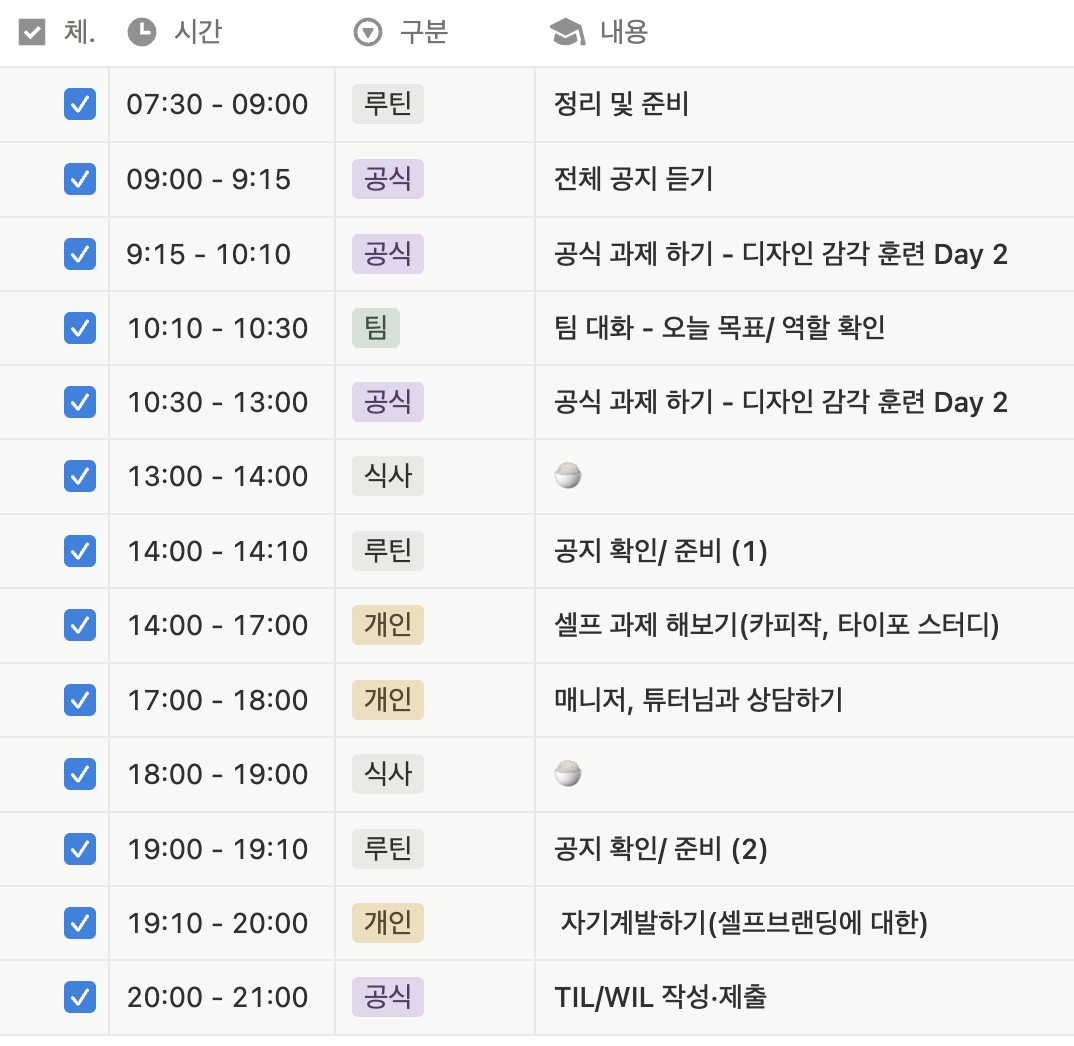The image size is (1074, 1046).
Task: Toggle checkbox for the 10:30 - 13:00 row
Action: [x=79, y=402]
